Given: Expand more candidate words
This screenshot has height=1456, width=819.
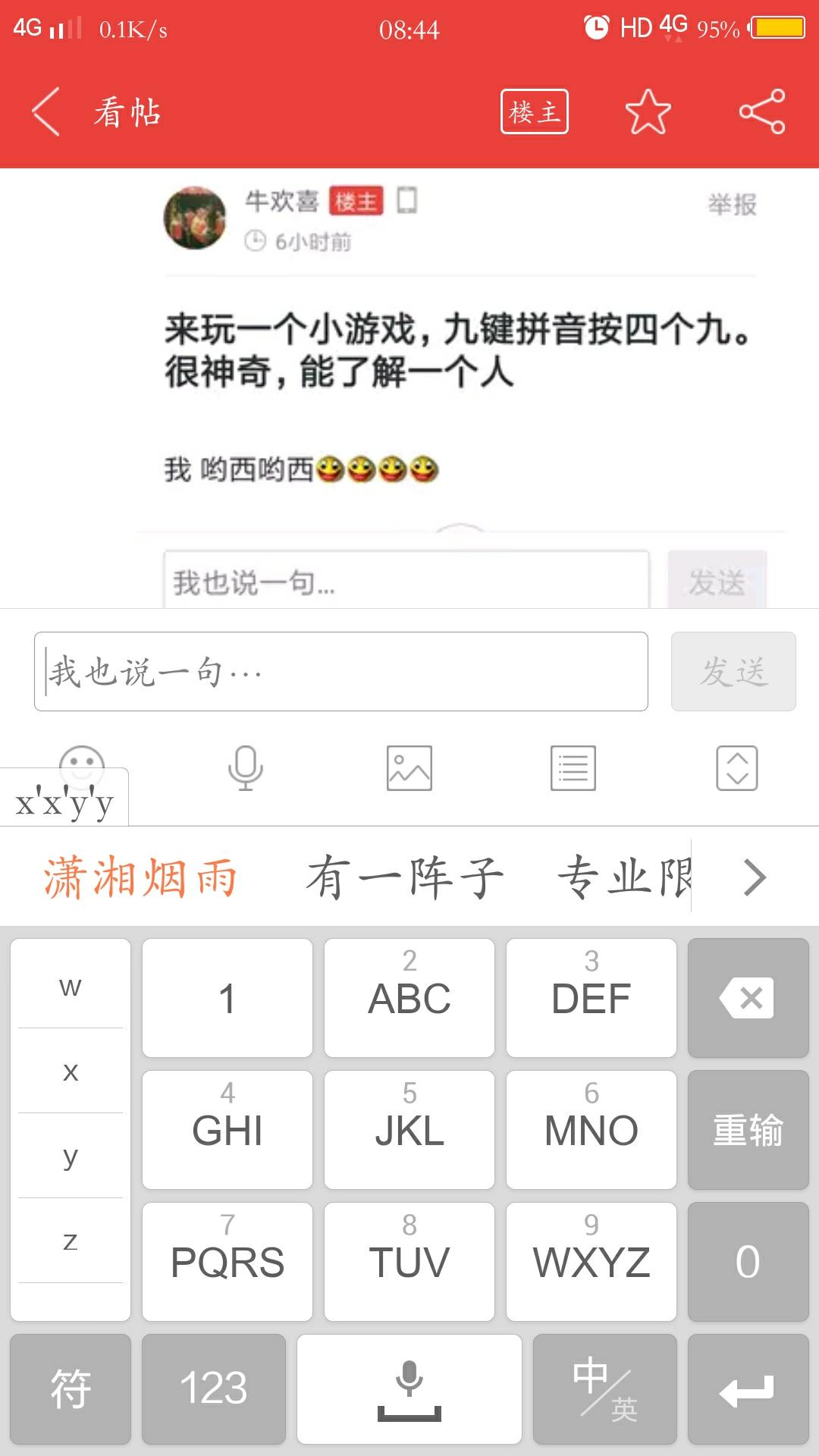Looking at the screenshot, I should (754, 878).
